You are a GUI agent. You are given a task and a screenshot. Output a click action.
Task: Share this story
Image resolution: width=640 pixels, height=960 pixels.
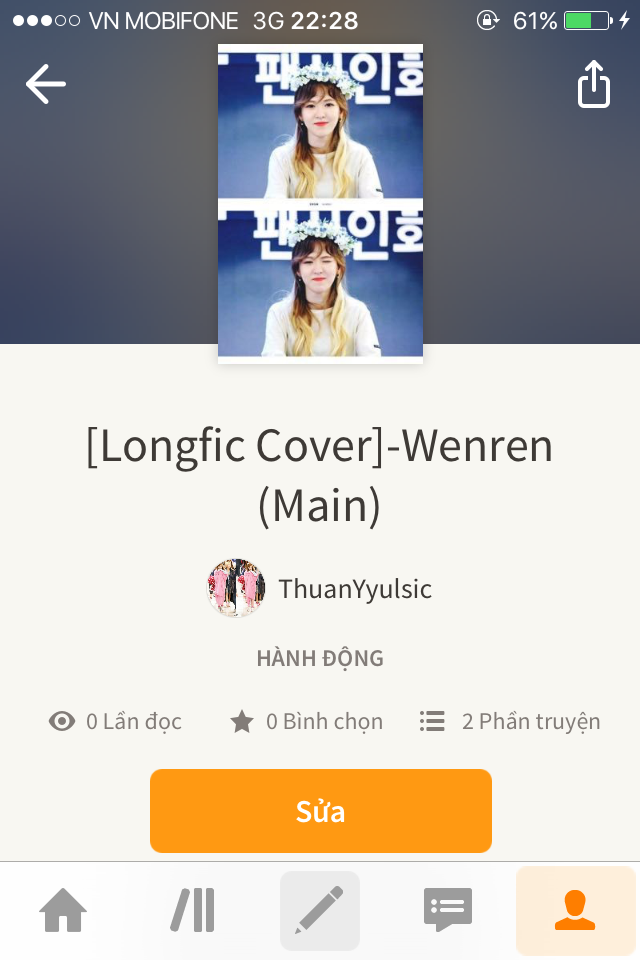point(593,84)
